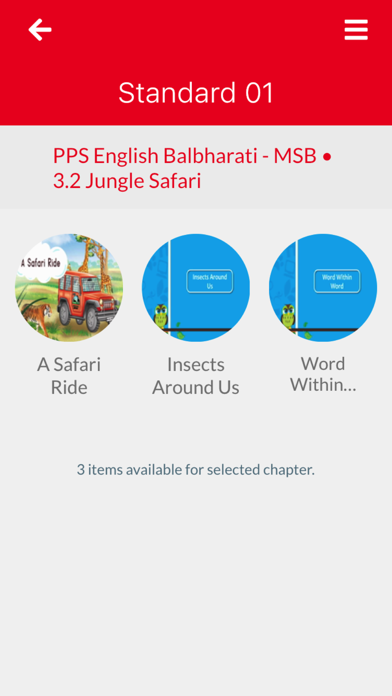Go back using the arrow icon
This screenshot has width=392, height=696.
click(x=40, y=30)
